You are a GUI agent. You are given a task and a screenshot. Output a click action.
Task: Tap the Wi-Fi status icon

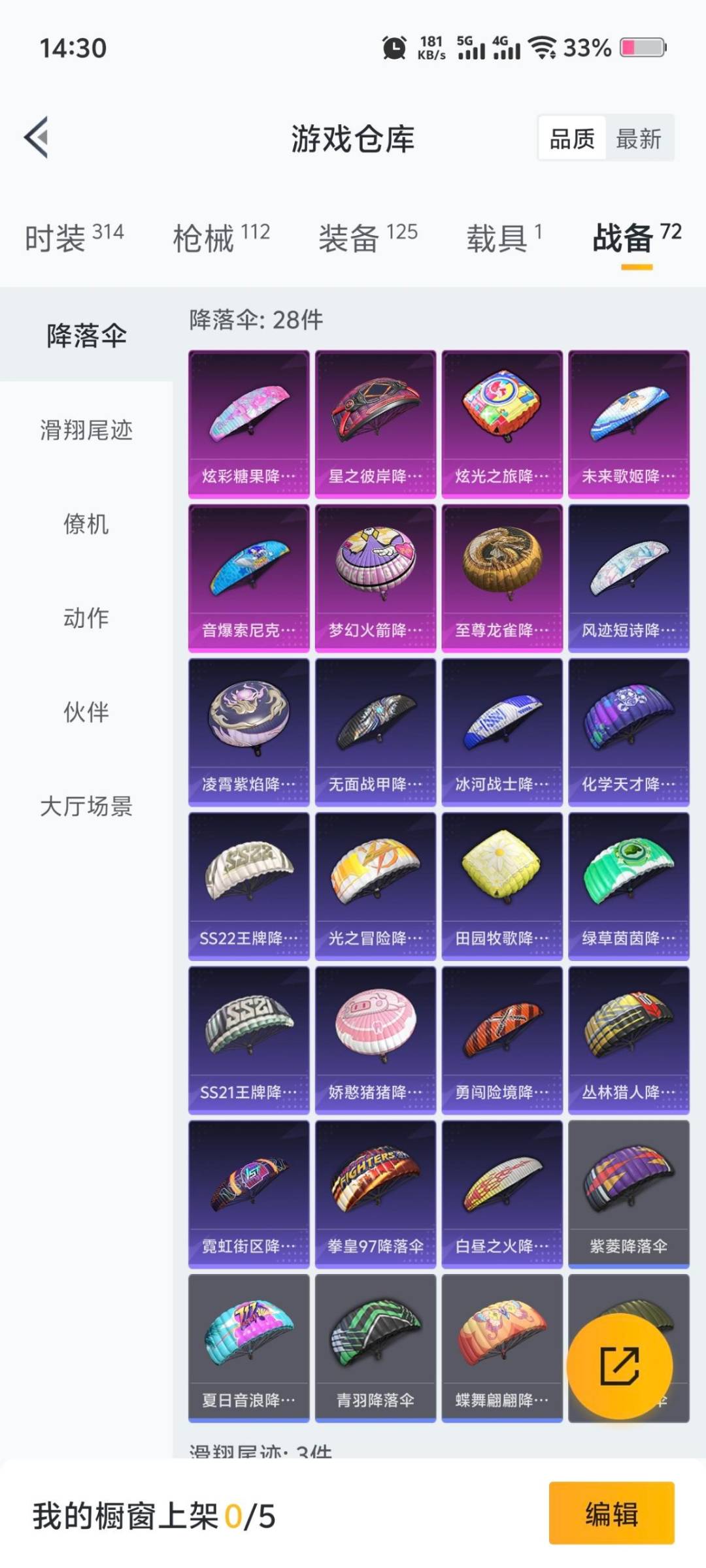pos(545,47)
